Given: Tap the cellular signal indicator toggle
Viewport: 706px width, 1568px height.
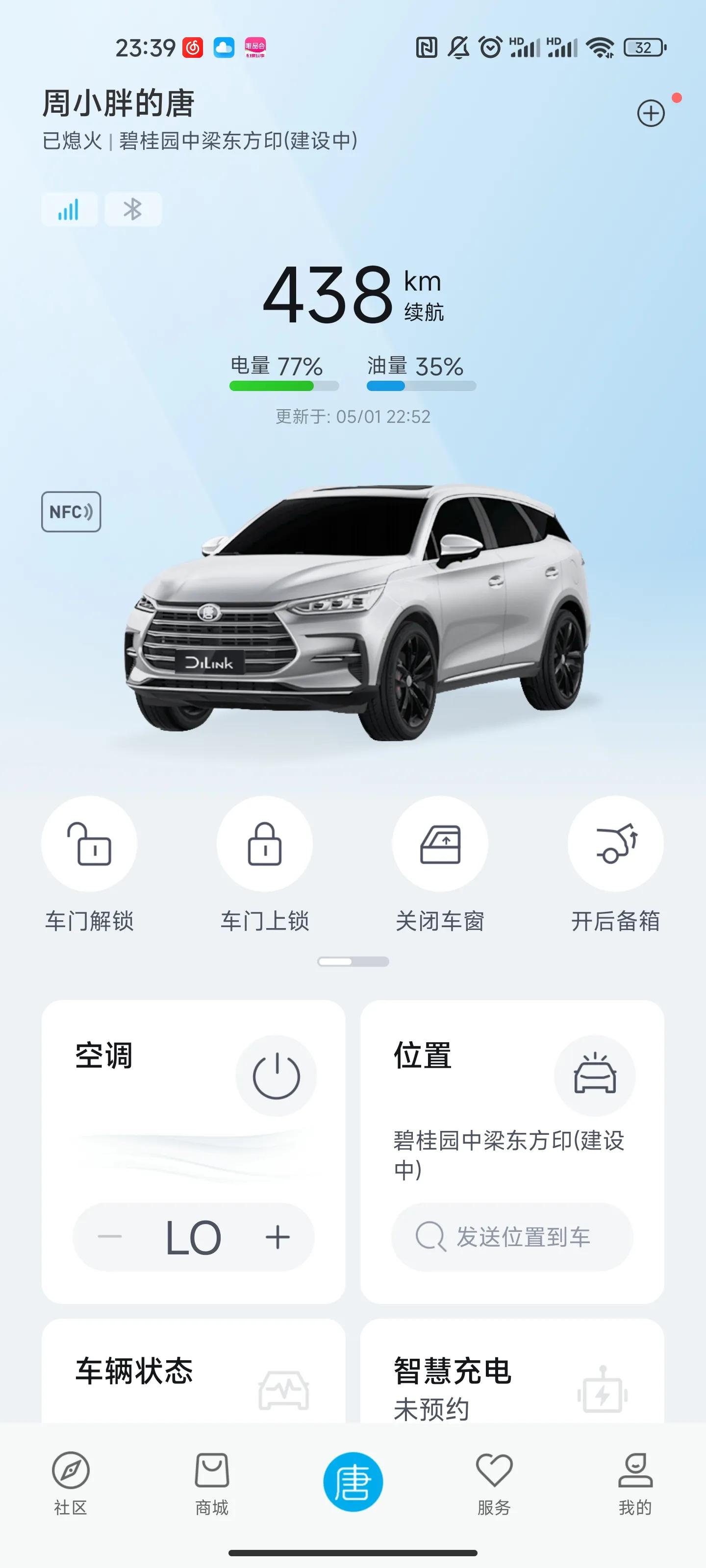Looking at the screenshot, I should tap(70, 210).
